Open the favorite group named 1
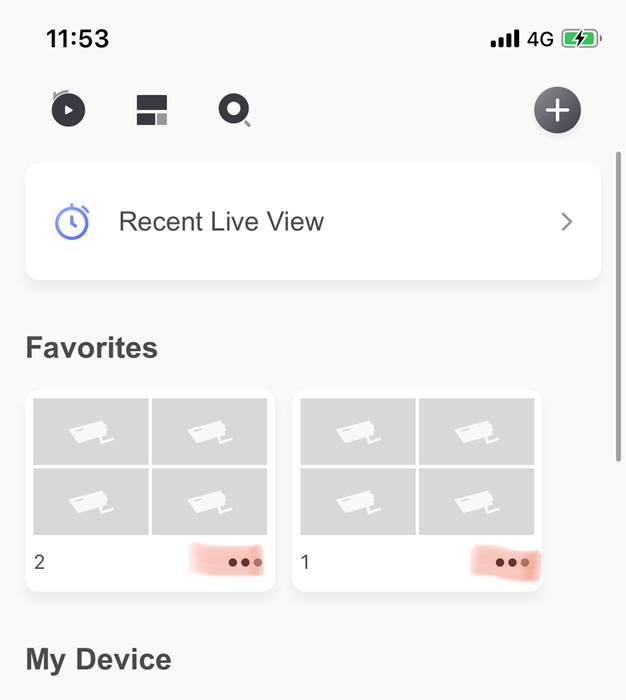The height and width of the screenshot is (700, 626). 417,467
